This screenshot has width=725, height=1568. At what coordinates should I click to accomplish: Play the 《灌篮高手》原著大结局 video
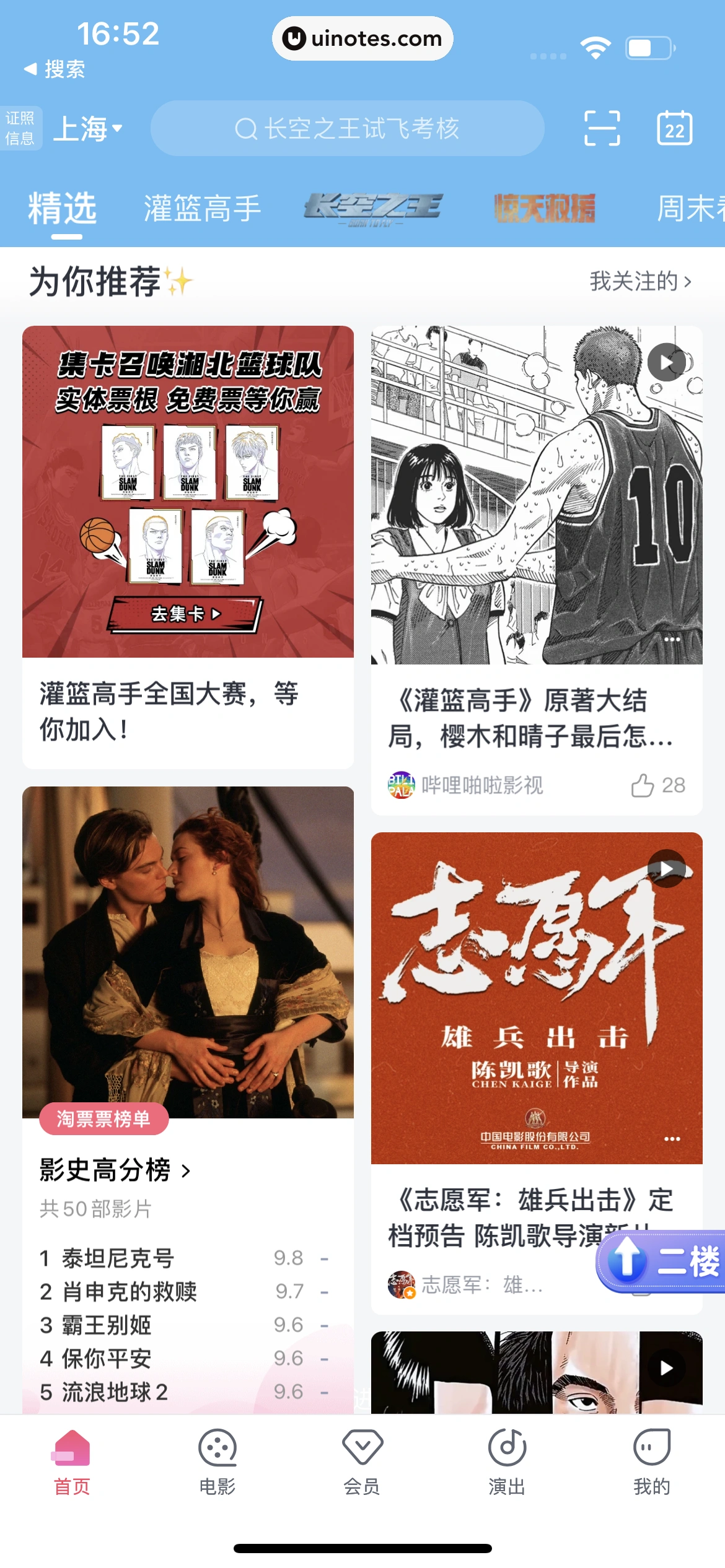tap(666, 362)
